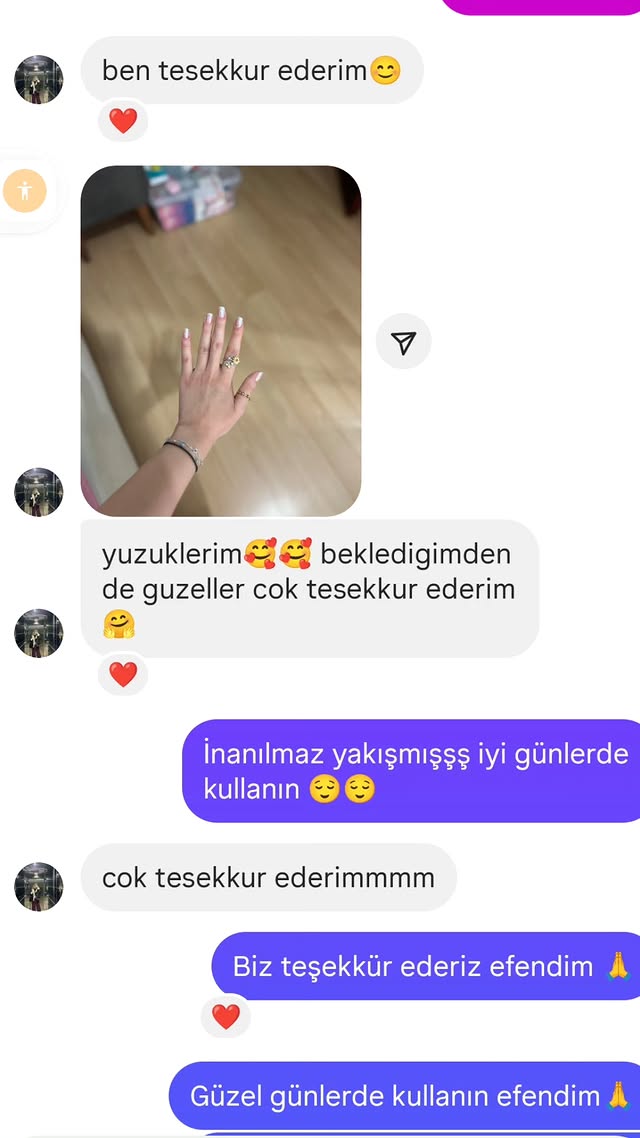
Task: Forward the photo using the send arrow
Action: pos(403,343)
